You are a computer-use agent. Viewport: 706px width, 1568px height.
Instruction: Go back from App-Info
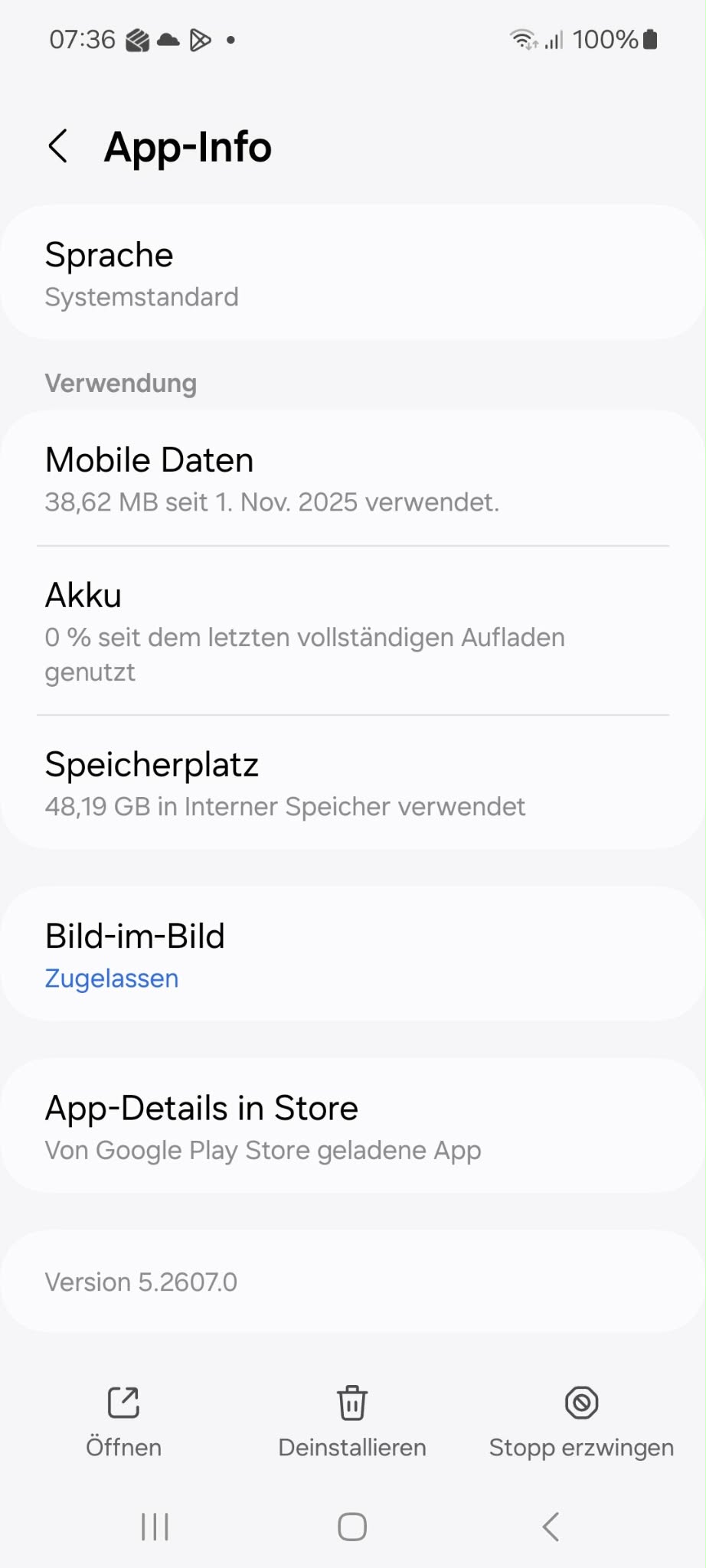coord(58,146)
